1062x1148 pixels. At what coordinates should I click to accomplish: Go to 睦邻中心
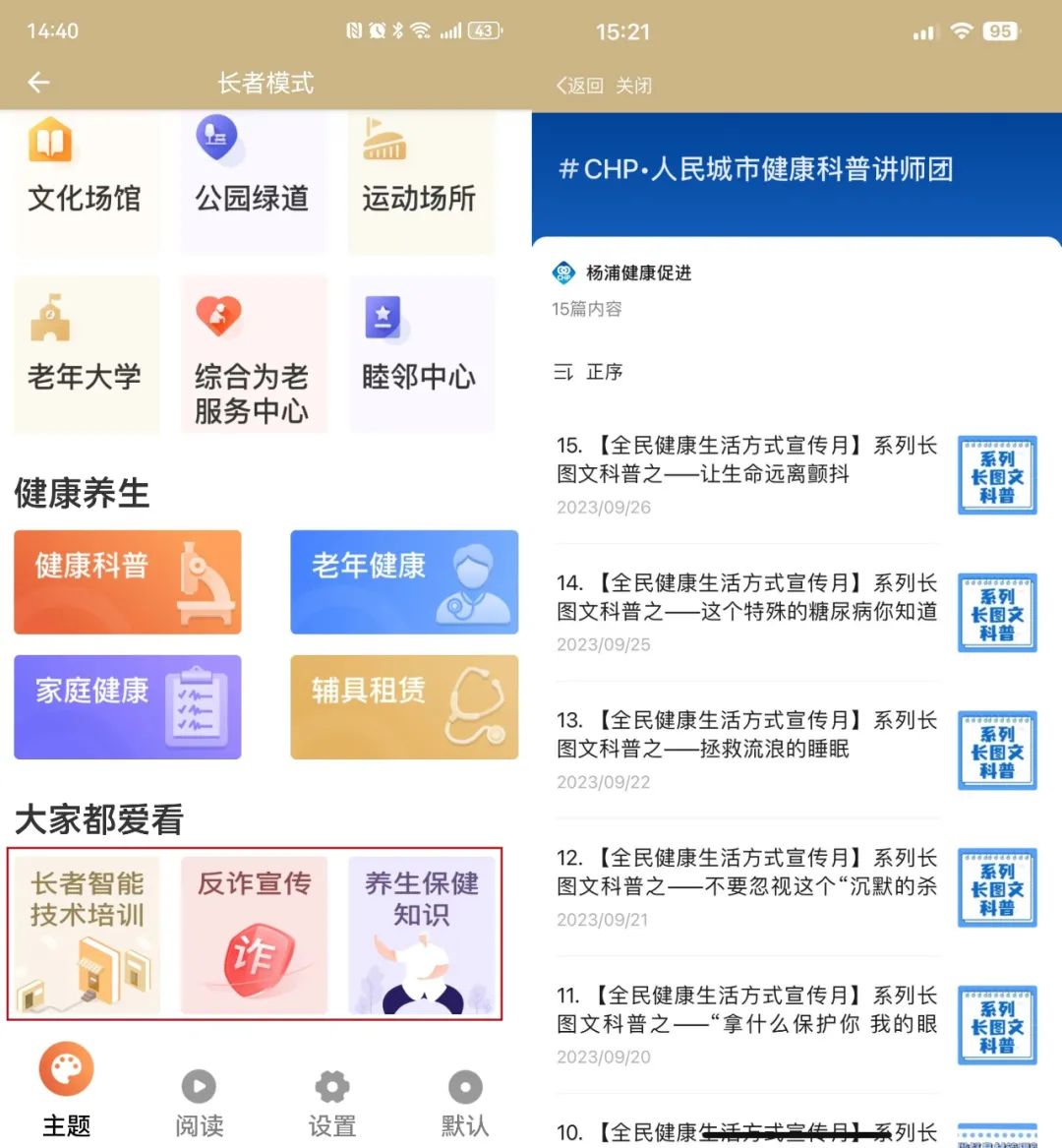(x=419, y=354)
